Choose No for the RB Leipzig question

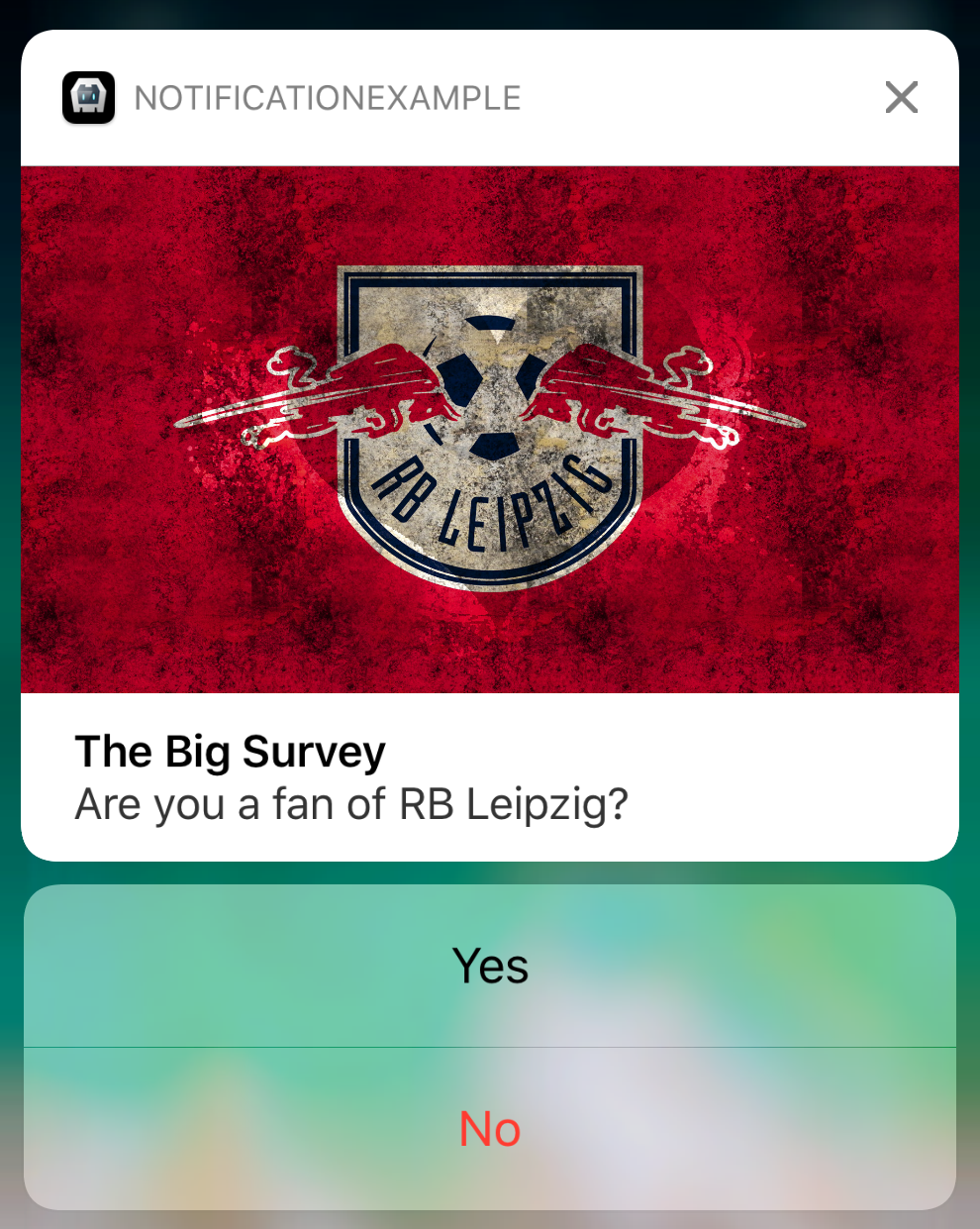coord(490,1129)
